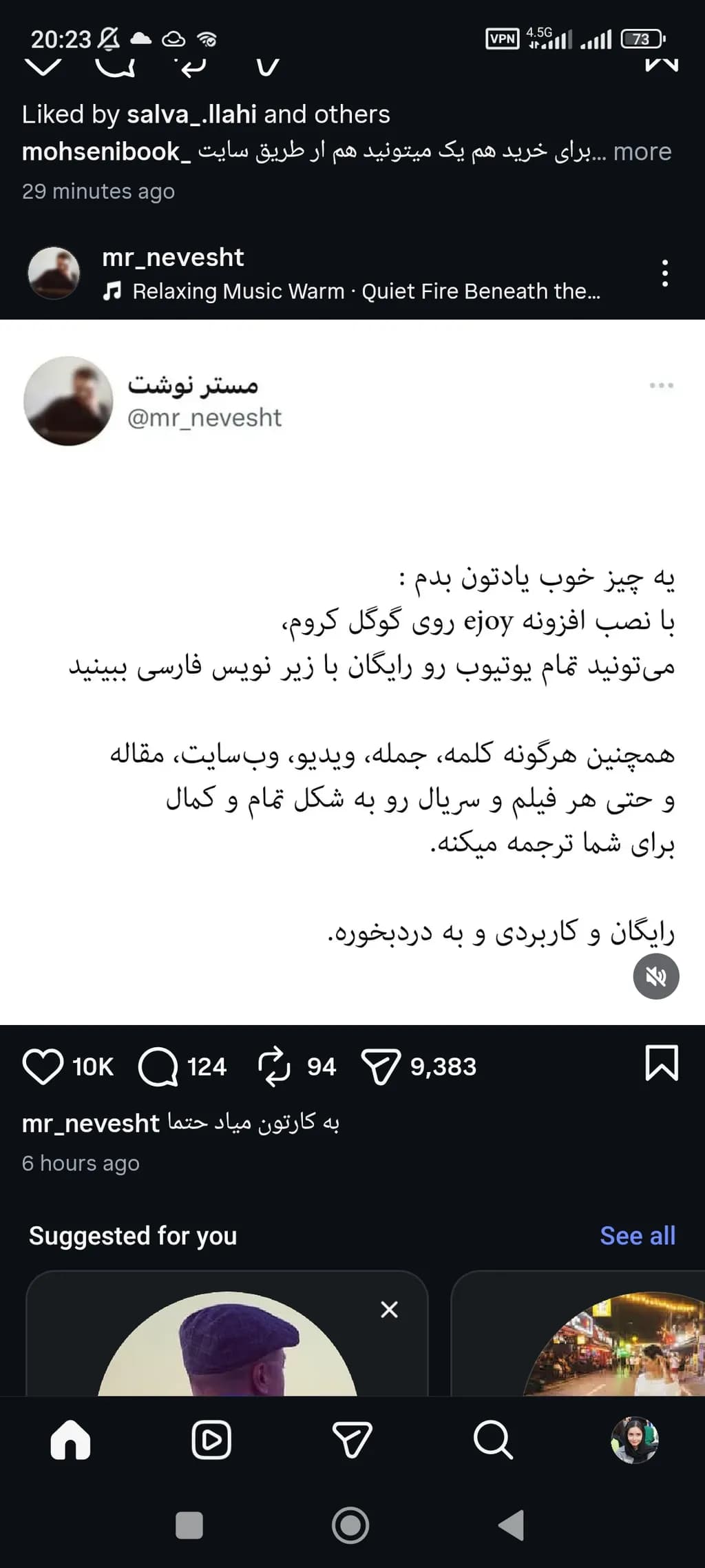Open mr_nevesht profile from post header
This screenshot has width=705, height=1568.
[173, 257]
